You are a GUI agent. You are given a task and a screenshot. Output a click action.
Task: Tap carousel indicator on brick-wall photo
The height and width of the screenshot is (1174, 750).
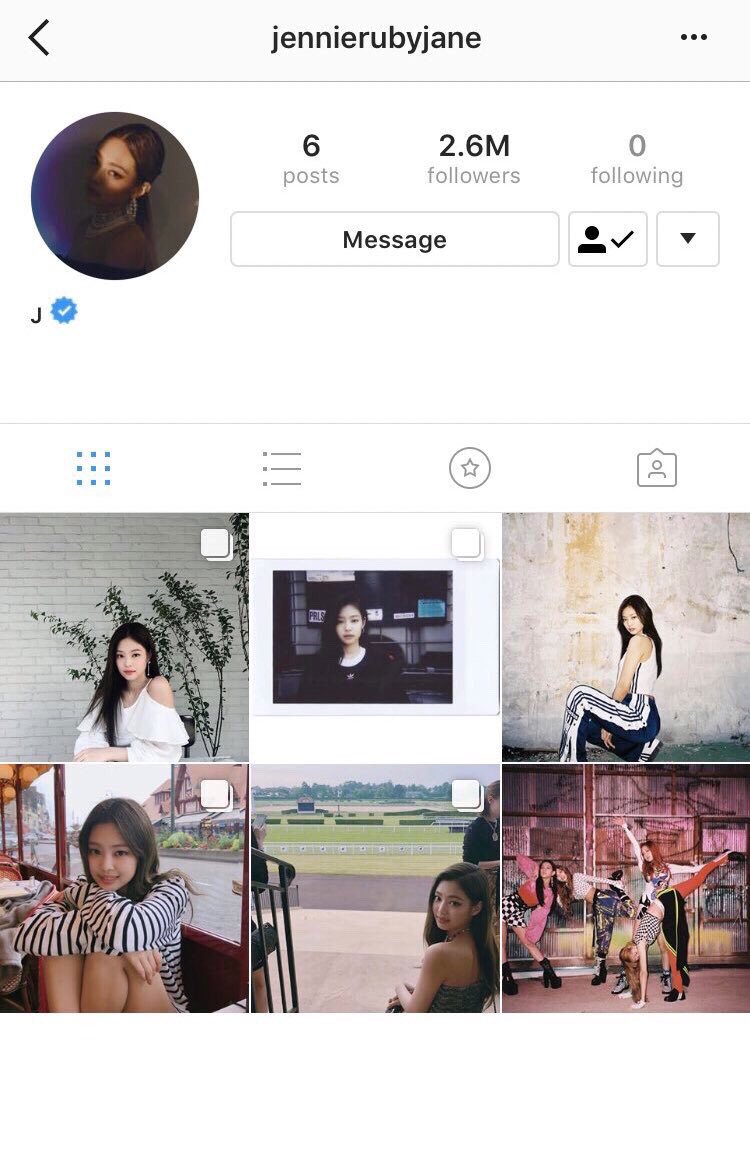click(217, 544)
